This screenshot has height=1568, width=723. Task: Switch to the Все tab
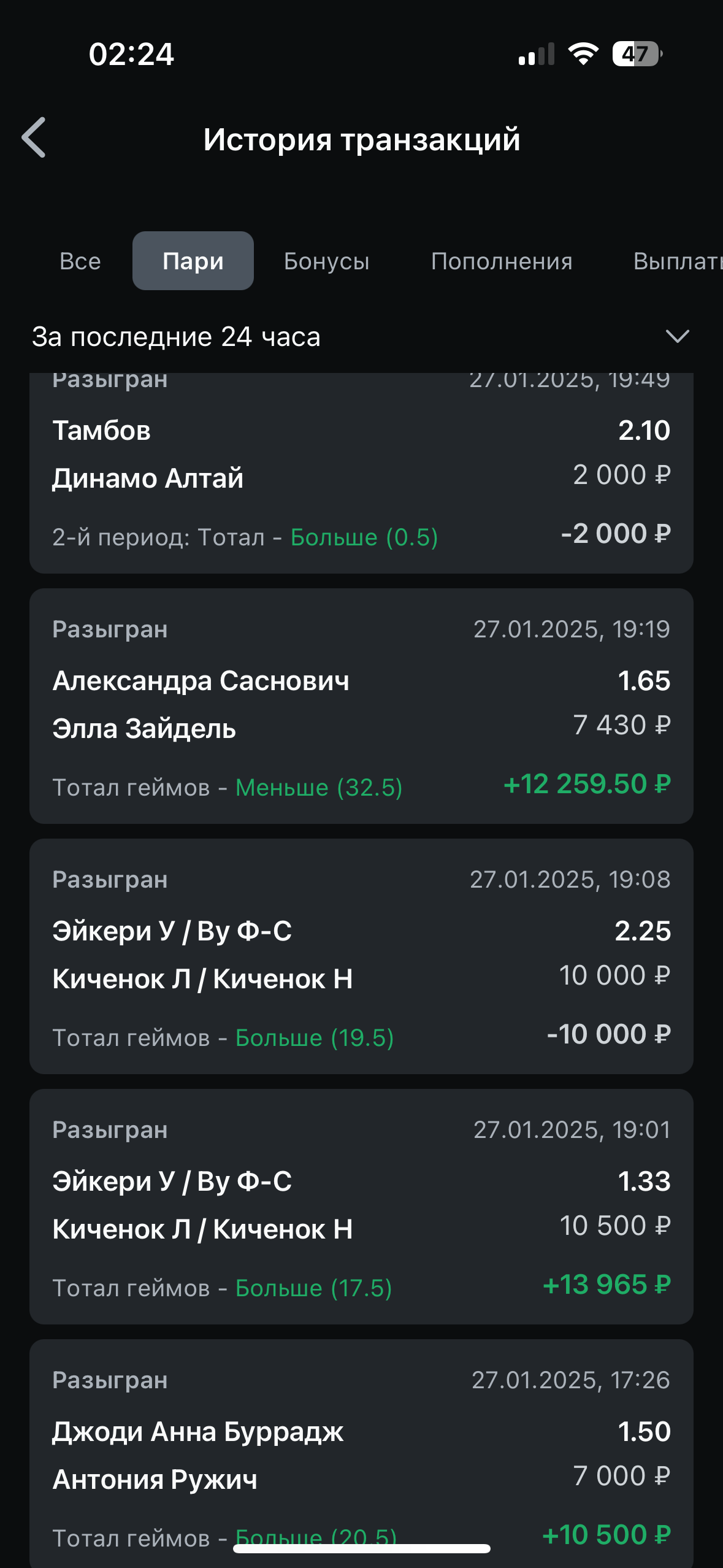80,261
